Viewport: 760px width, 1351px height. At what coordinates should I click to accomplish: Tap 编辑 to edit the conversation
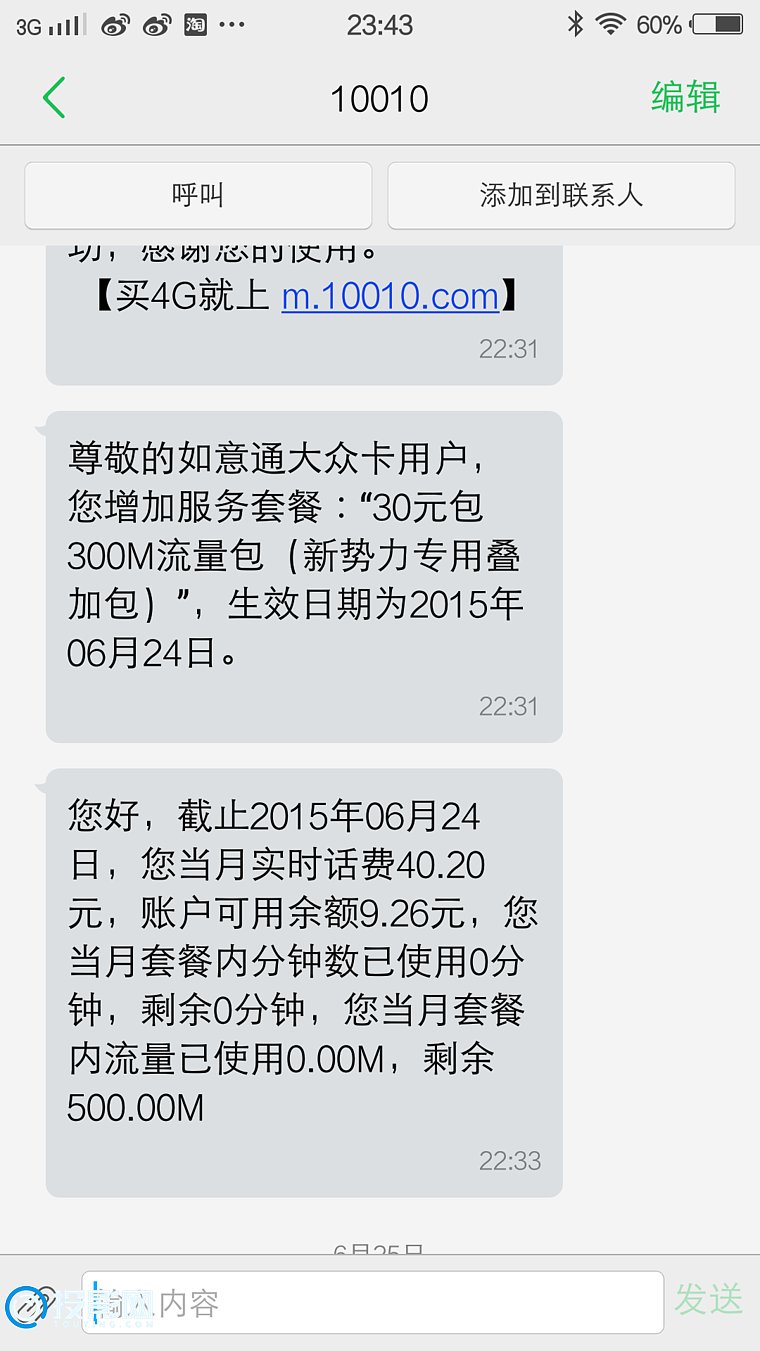coord(686,98)
